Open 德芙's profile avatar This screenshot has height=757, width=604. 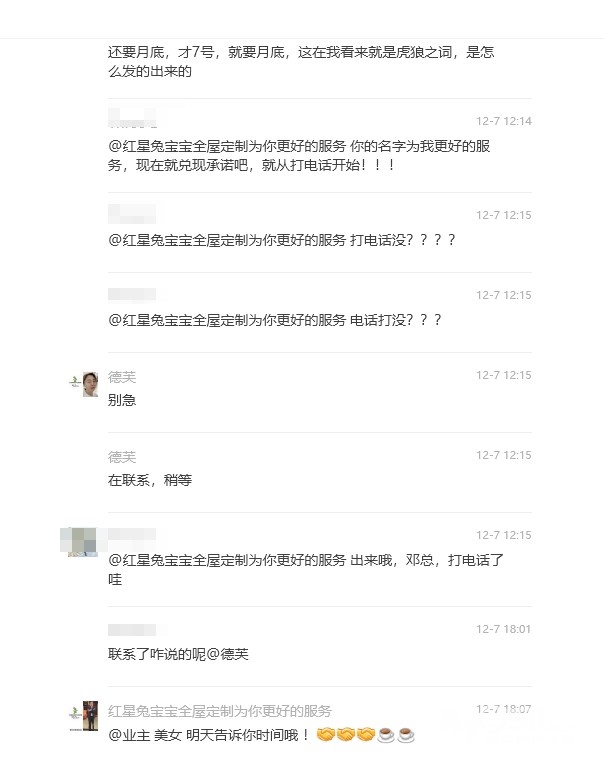[89, 384]
